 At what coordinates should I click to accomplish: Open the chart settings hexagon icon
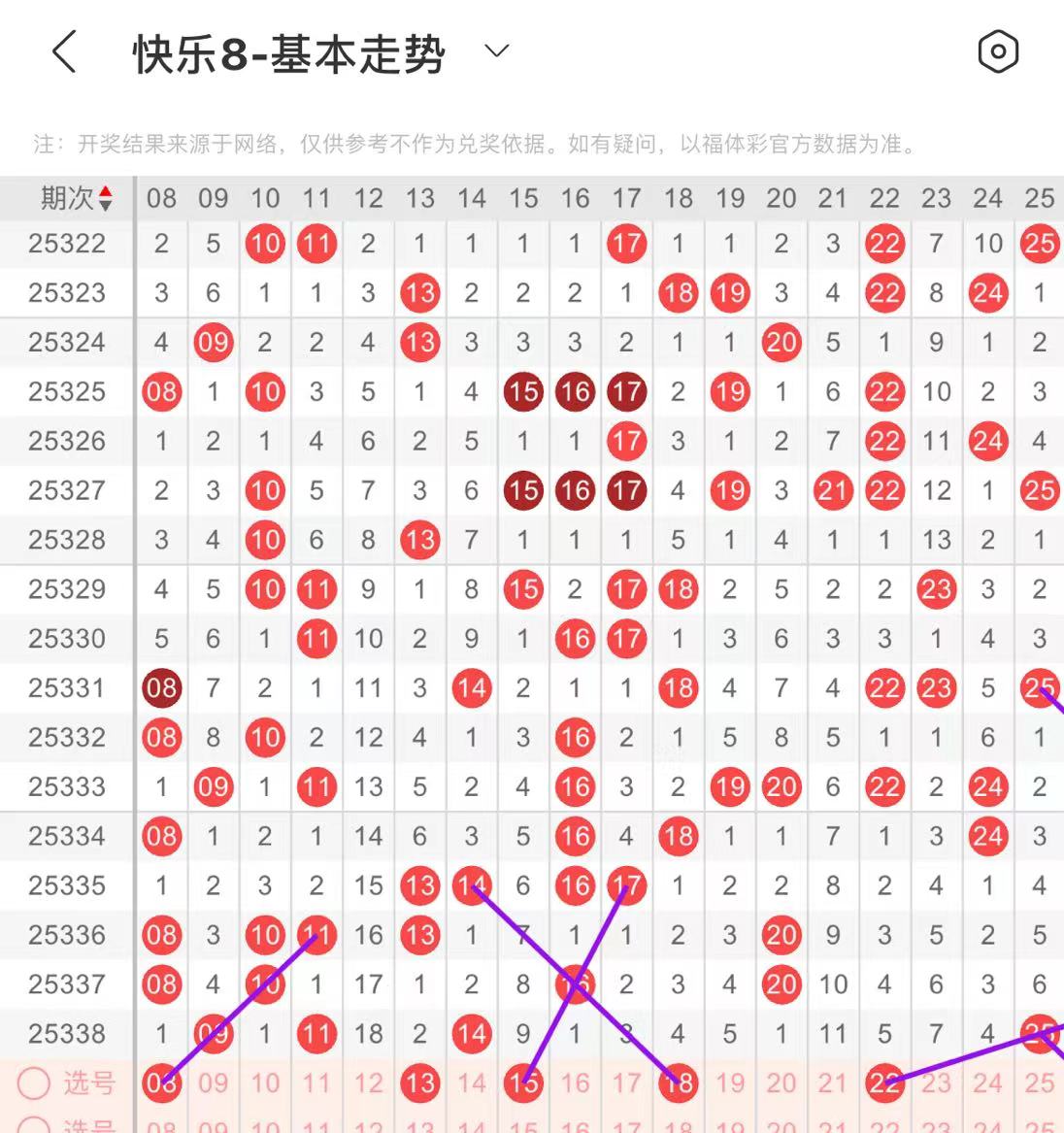pos(998,51)
